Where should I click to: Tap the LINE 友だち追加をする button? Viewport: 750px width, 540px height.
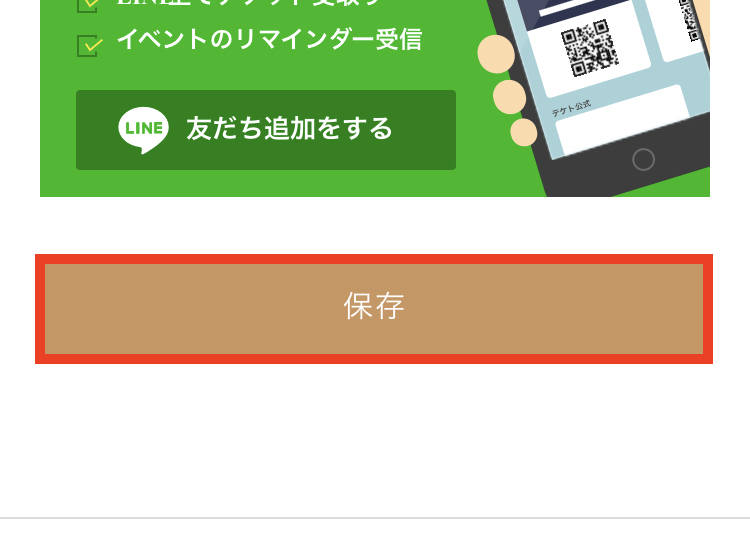point(266,130)
